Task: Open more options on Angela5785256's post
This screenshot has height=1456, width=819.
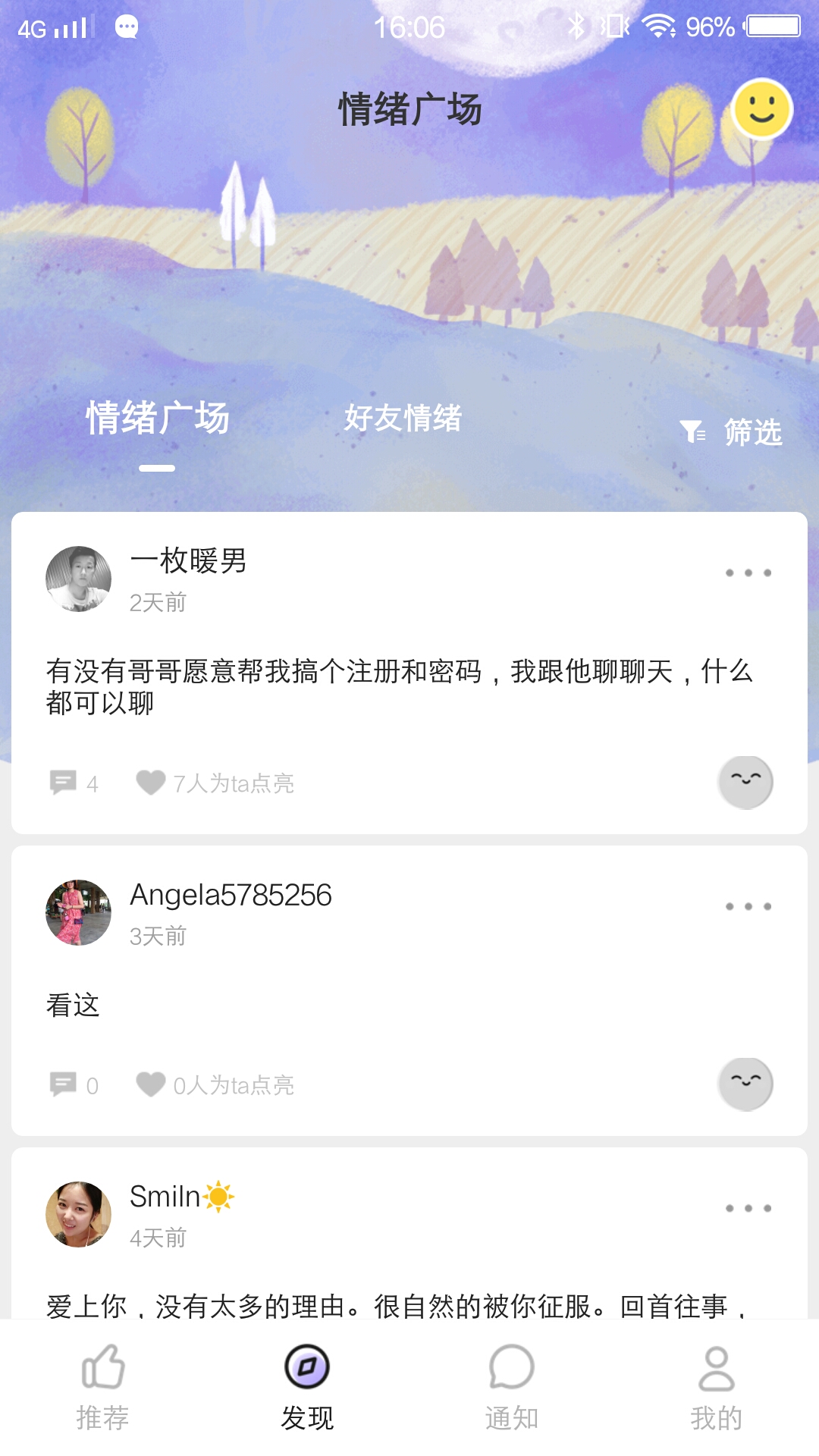Action: [x=748, y=906]
